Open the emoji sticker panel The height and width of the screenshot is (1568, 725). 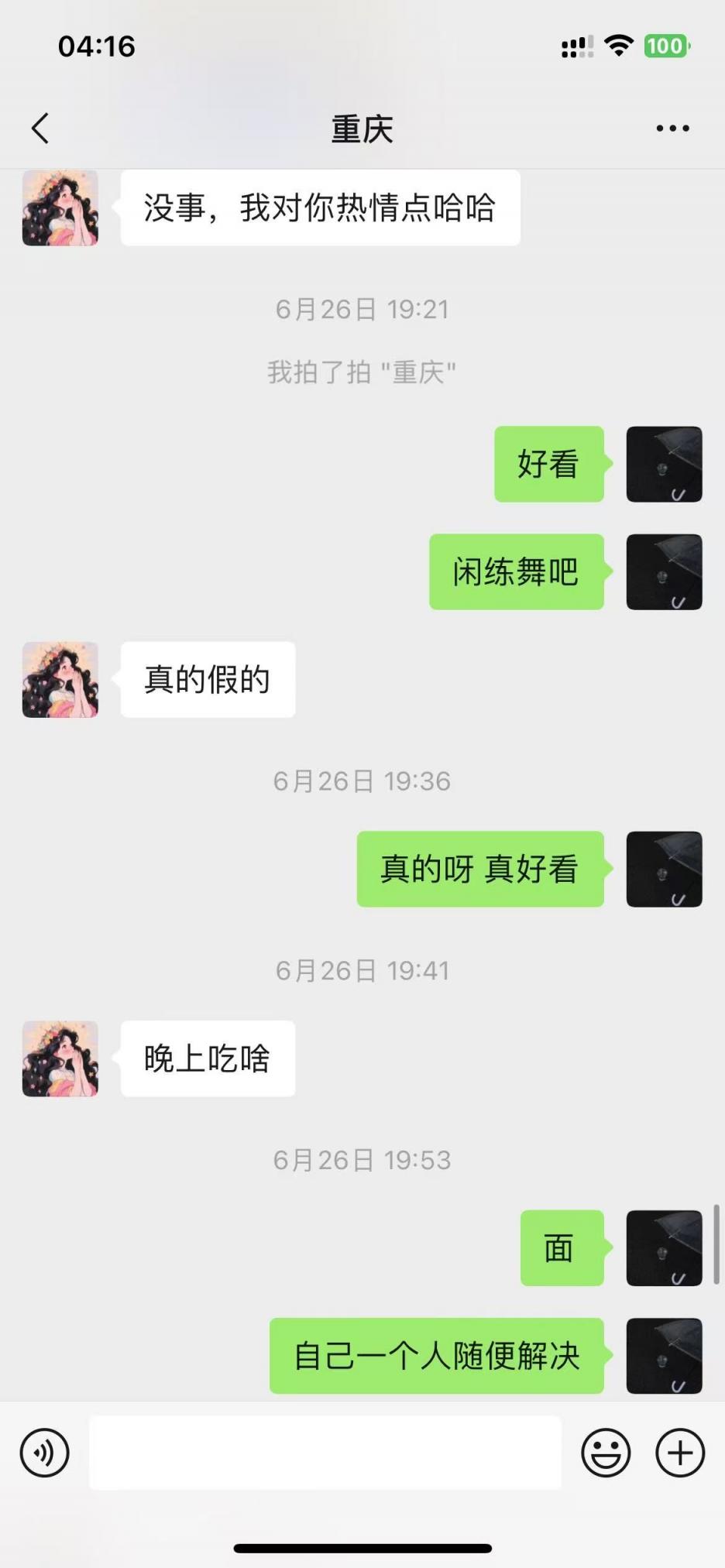click(x=606, y=1453)
